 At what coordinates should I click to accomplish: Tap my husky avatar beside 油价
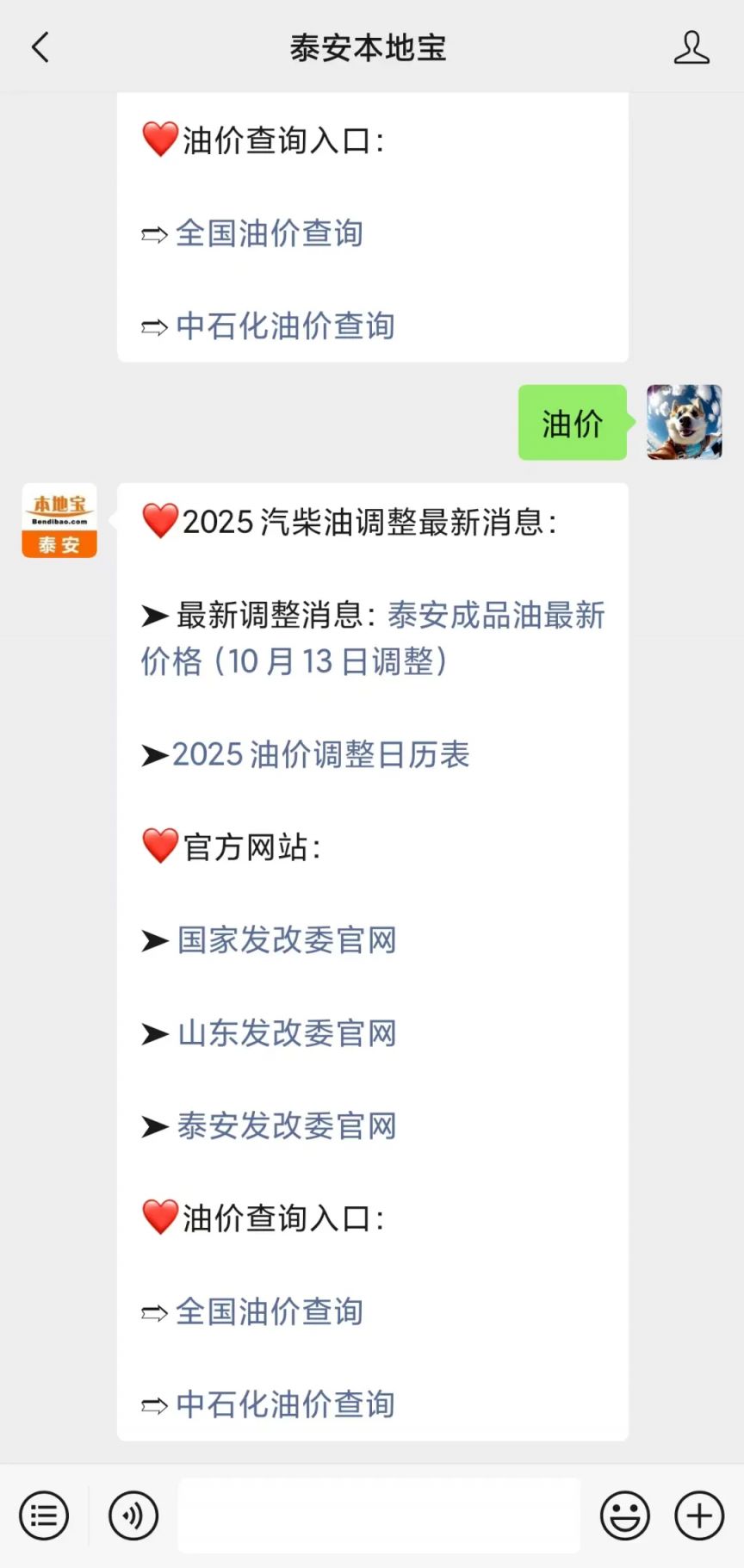click(685, 422)
